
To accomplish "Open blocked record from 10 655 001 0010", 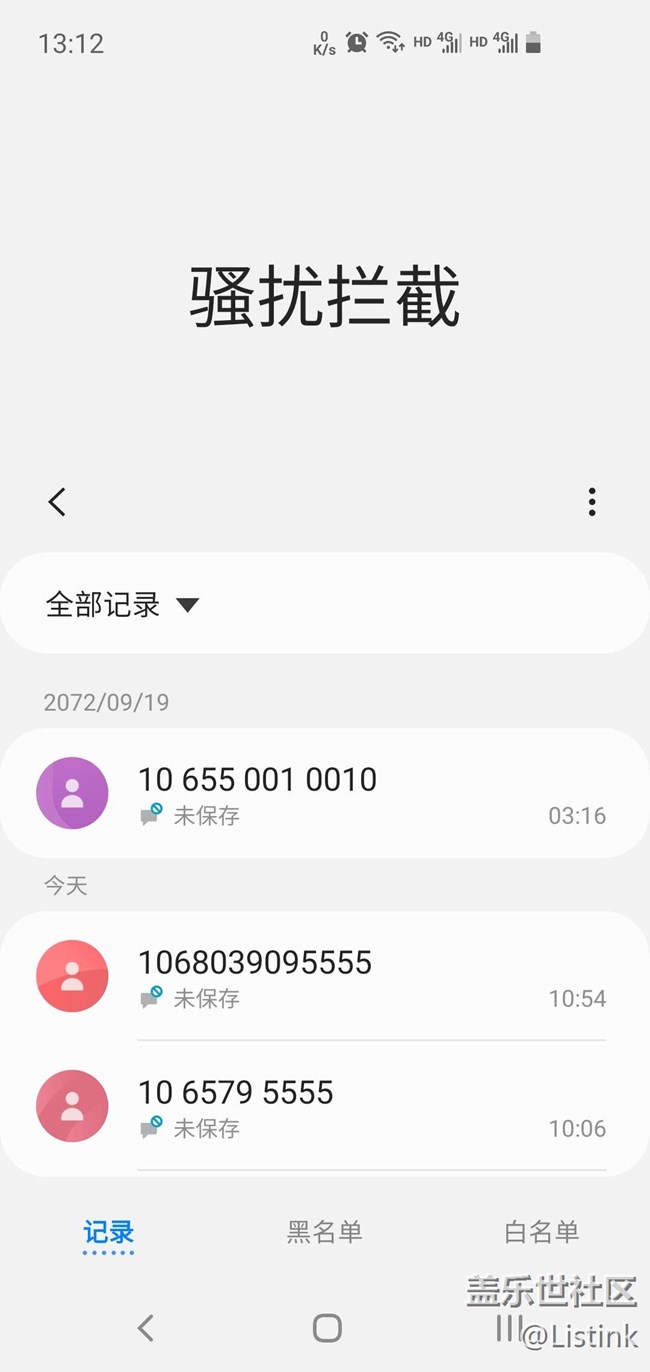I will click(x=325, y=794).
